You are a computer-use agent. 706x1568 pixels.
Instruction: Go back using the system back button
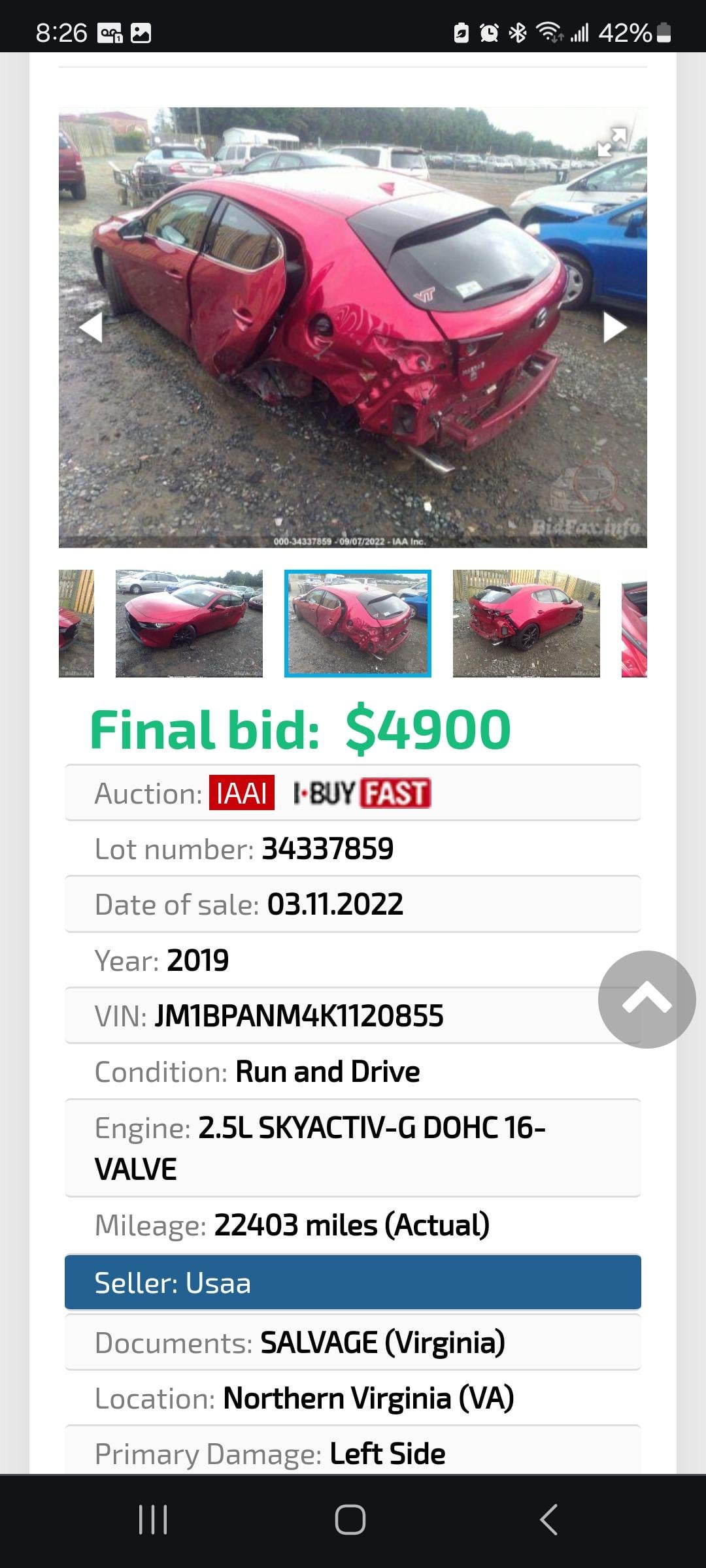[x=549, y=1520]
